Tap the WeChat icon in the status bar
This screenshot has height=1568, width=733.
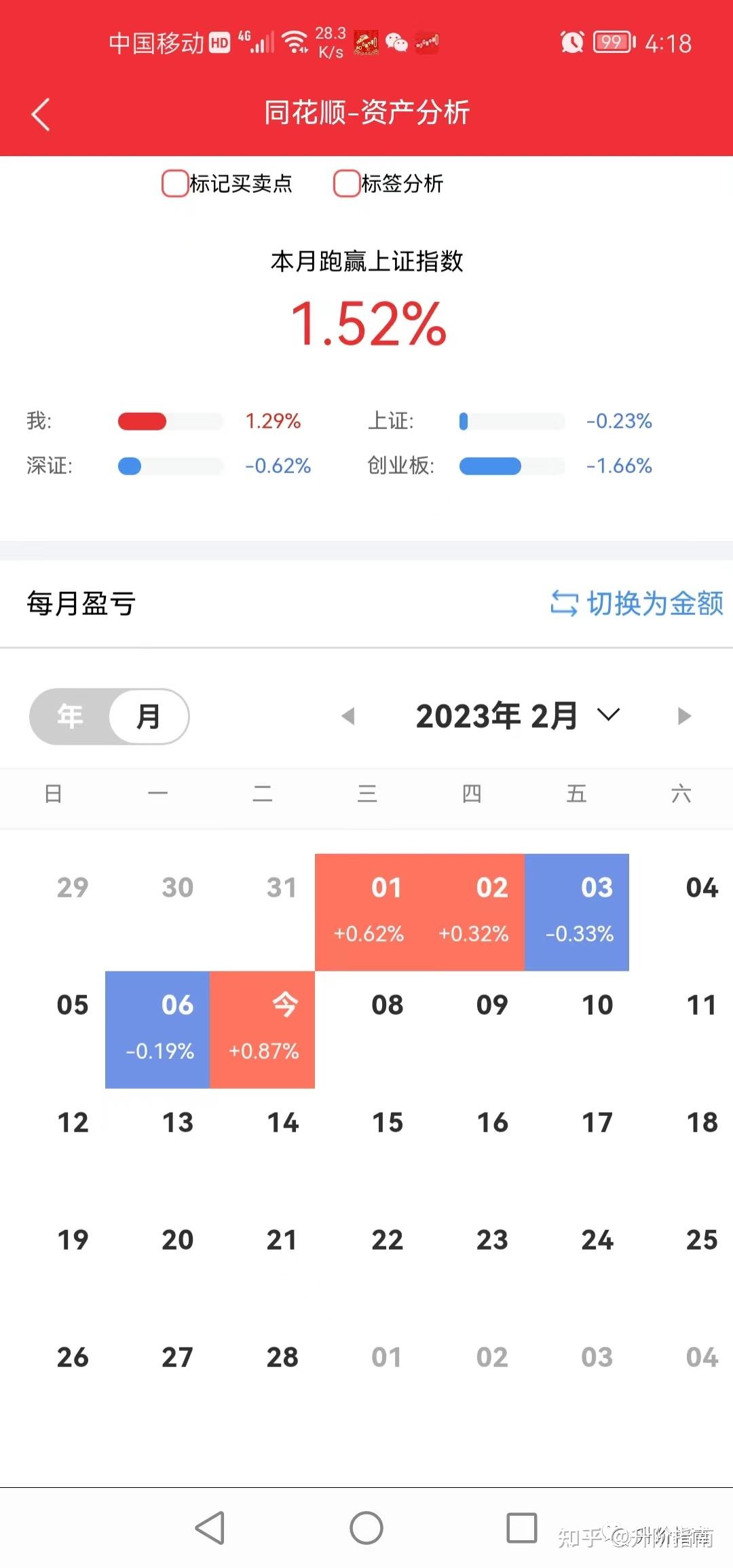(397, 43)
